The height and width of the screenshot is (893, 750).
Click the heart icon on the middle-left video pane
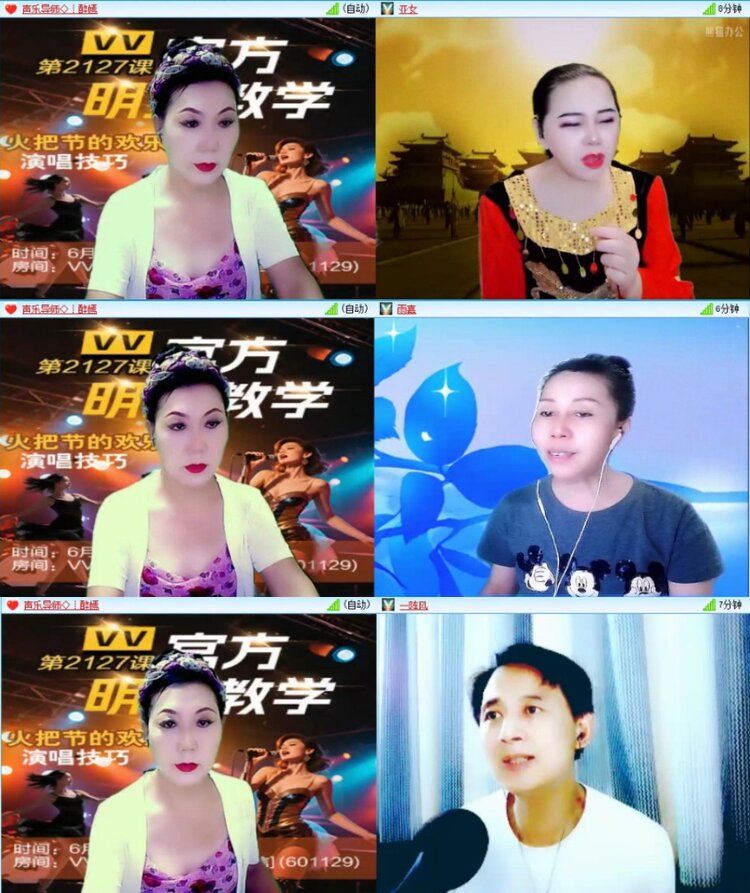(8, 307)
